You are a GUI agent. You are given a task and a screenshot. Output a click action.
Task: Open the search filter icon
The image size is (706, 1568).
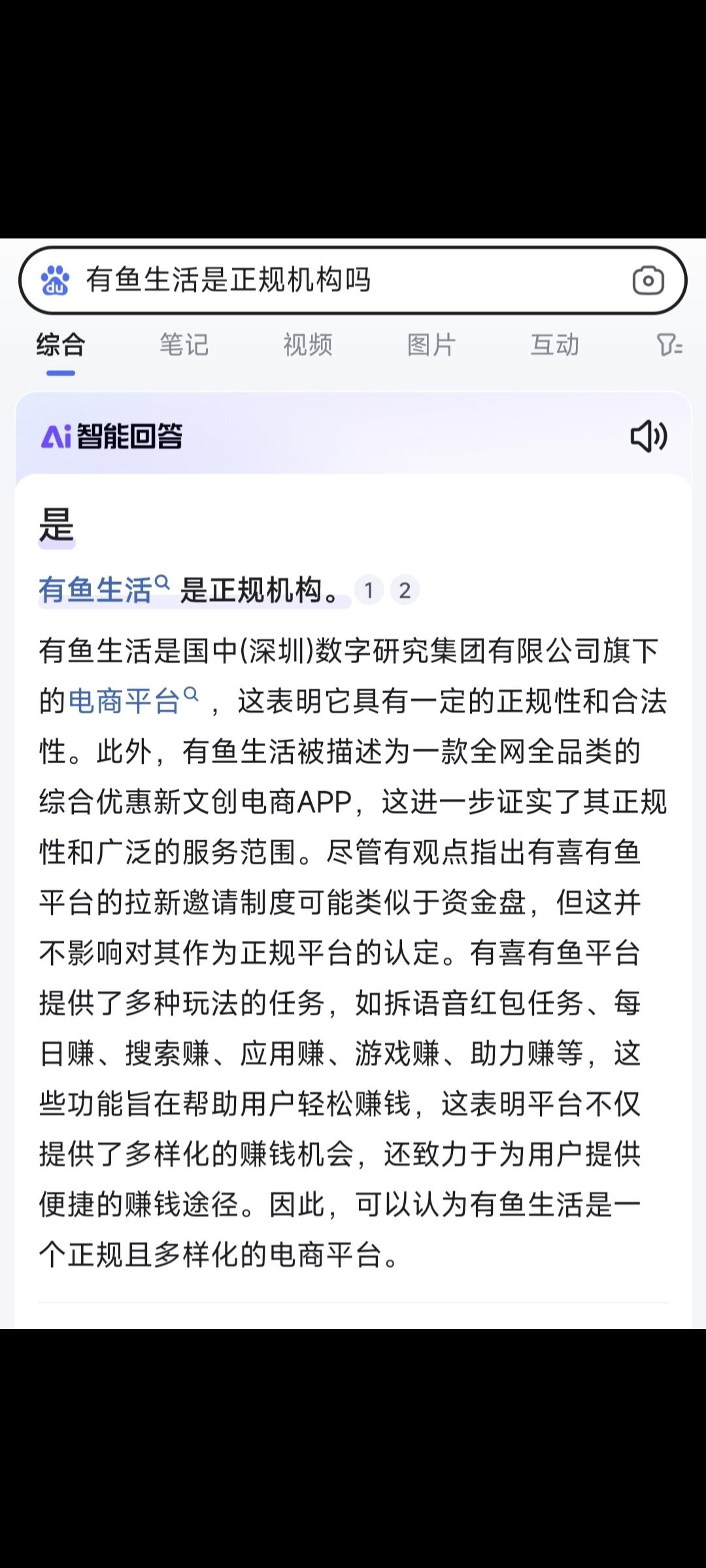(669, 345)
